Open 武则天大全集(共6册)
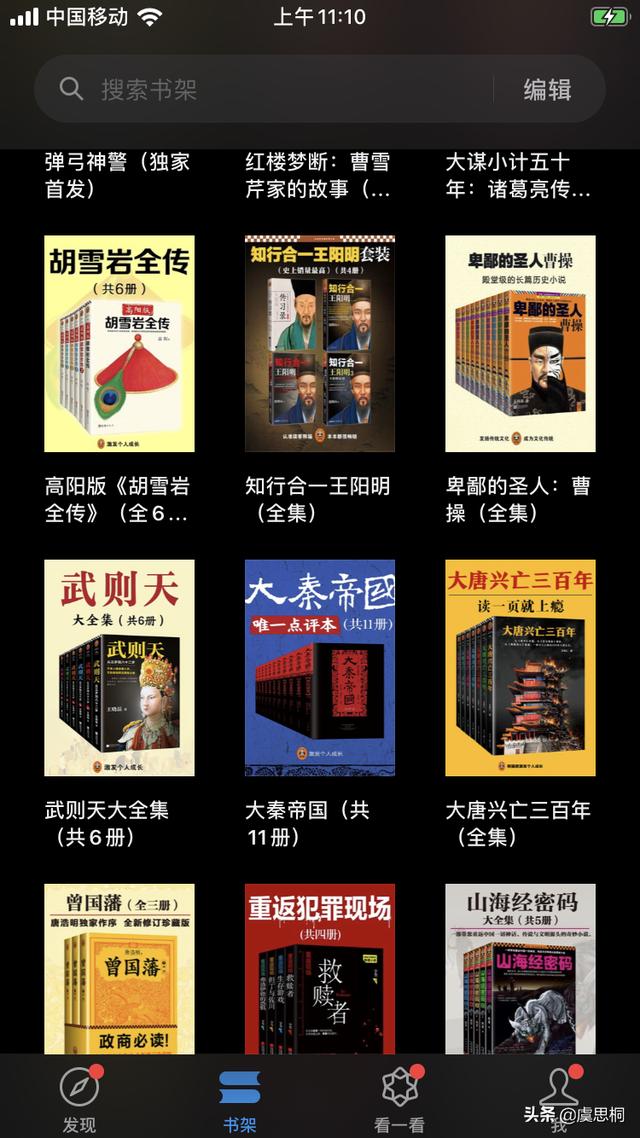This screenshot has height=1138, width=640. pos(119,668)
